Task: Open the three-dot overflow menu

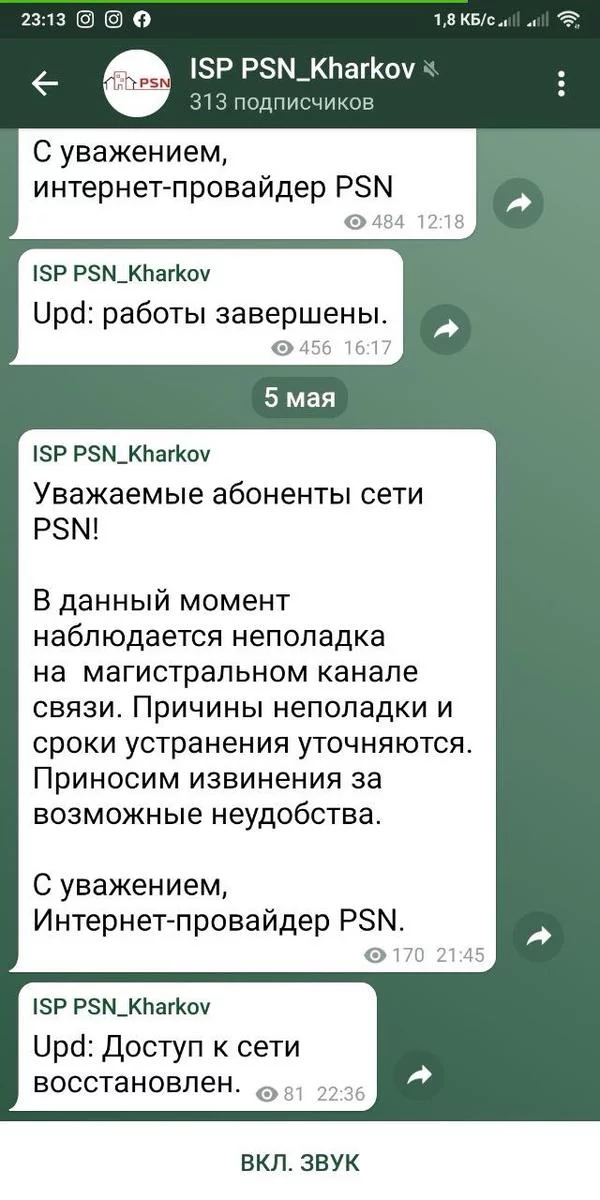Action: tap(562, 84)
